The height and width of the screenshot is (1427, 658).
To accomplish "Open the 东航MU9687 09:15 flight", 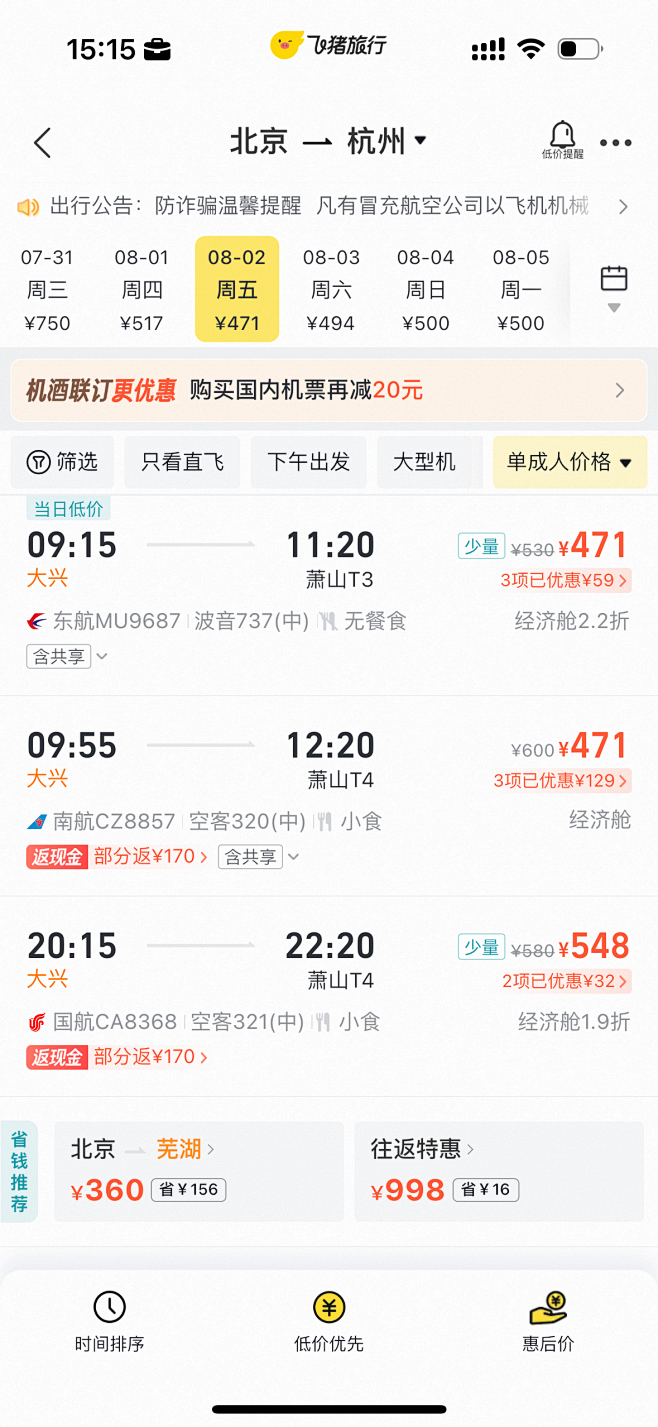I will pos(329,596).
